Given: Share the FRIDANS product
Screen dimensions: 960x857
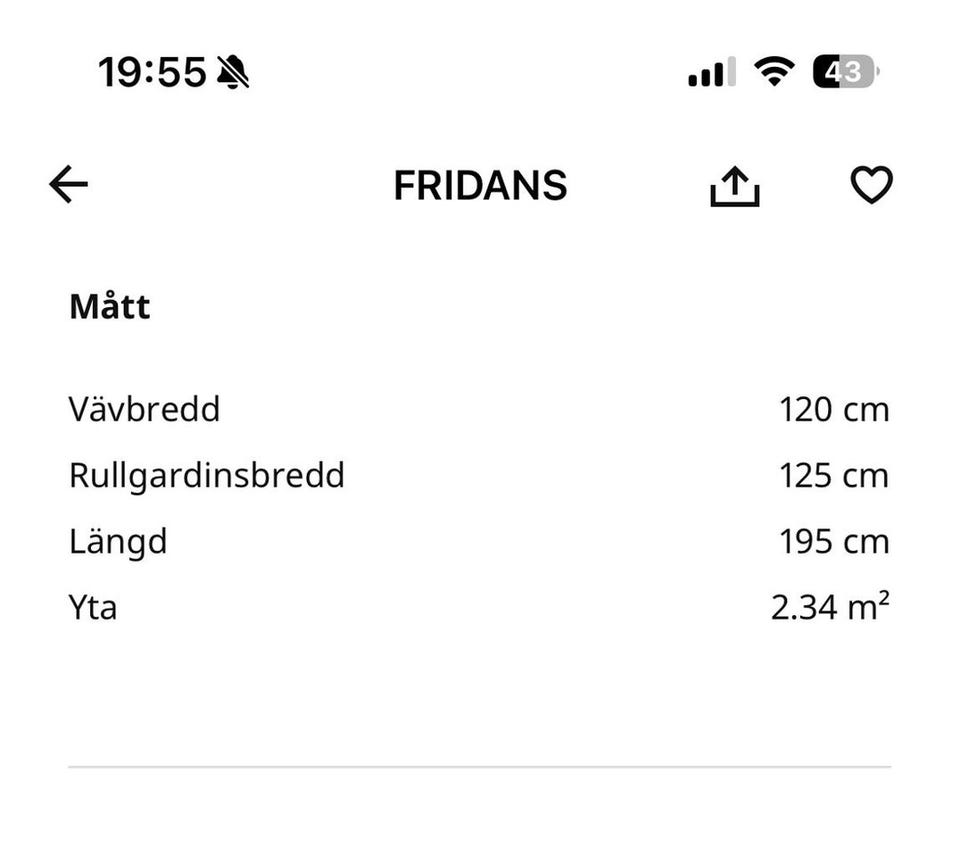Looking at the screenshot, I should 735,186.
